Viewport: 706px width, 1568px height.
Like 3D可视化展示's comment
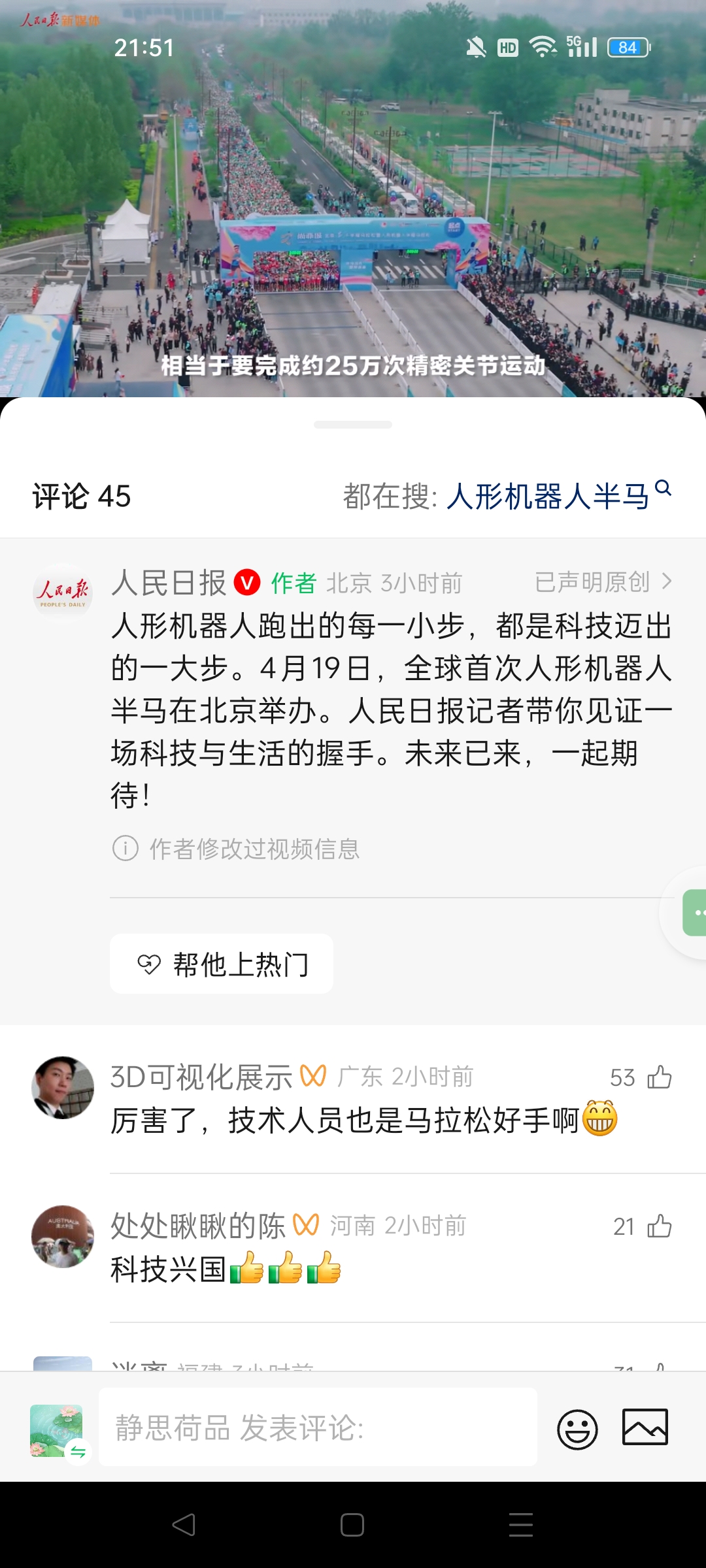[659, 1077]
